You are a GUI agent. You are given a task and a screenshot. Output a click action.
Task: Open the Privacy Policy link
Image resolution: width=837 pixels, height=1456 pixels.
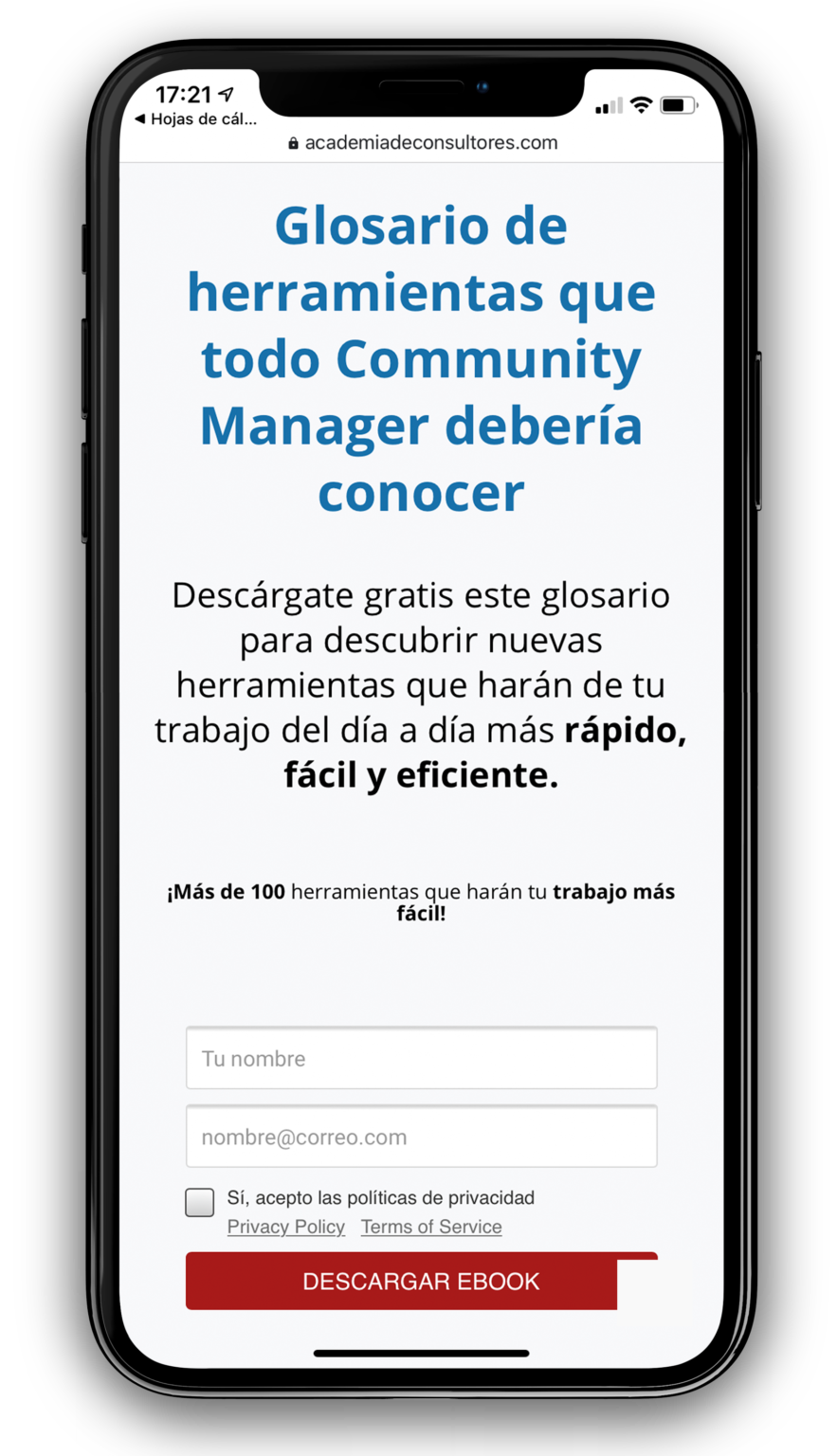pyautogui.click(x=285, y=1227)
